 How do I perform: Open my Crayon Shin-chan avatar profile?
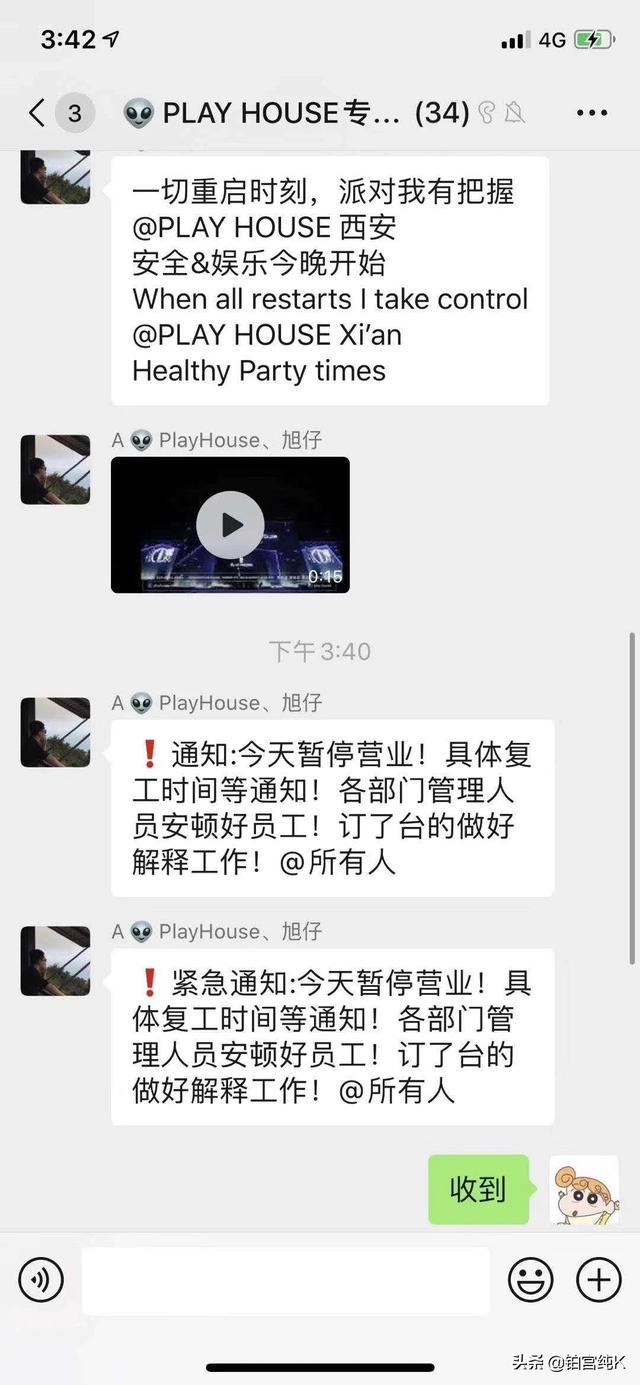click(x=584, y=1190)
